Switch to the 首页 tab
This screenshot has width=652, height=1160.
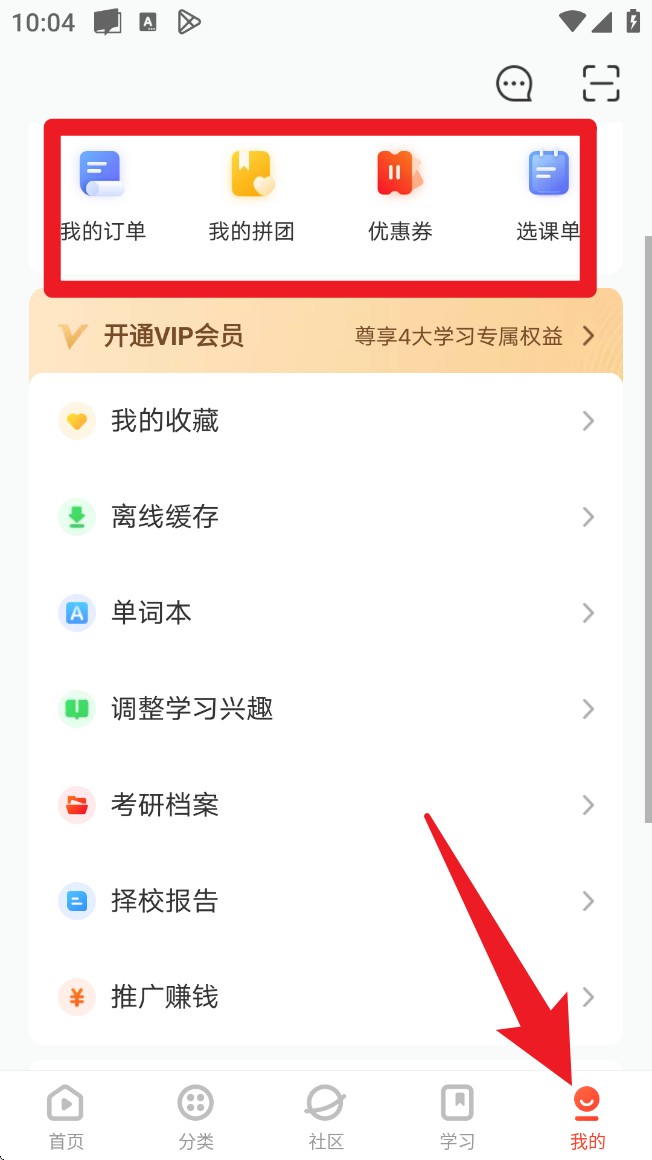(66, 1116)
